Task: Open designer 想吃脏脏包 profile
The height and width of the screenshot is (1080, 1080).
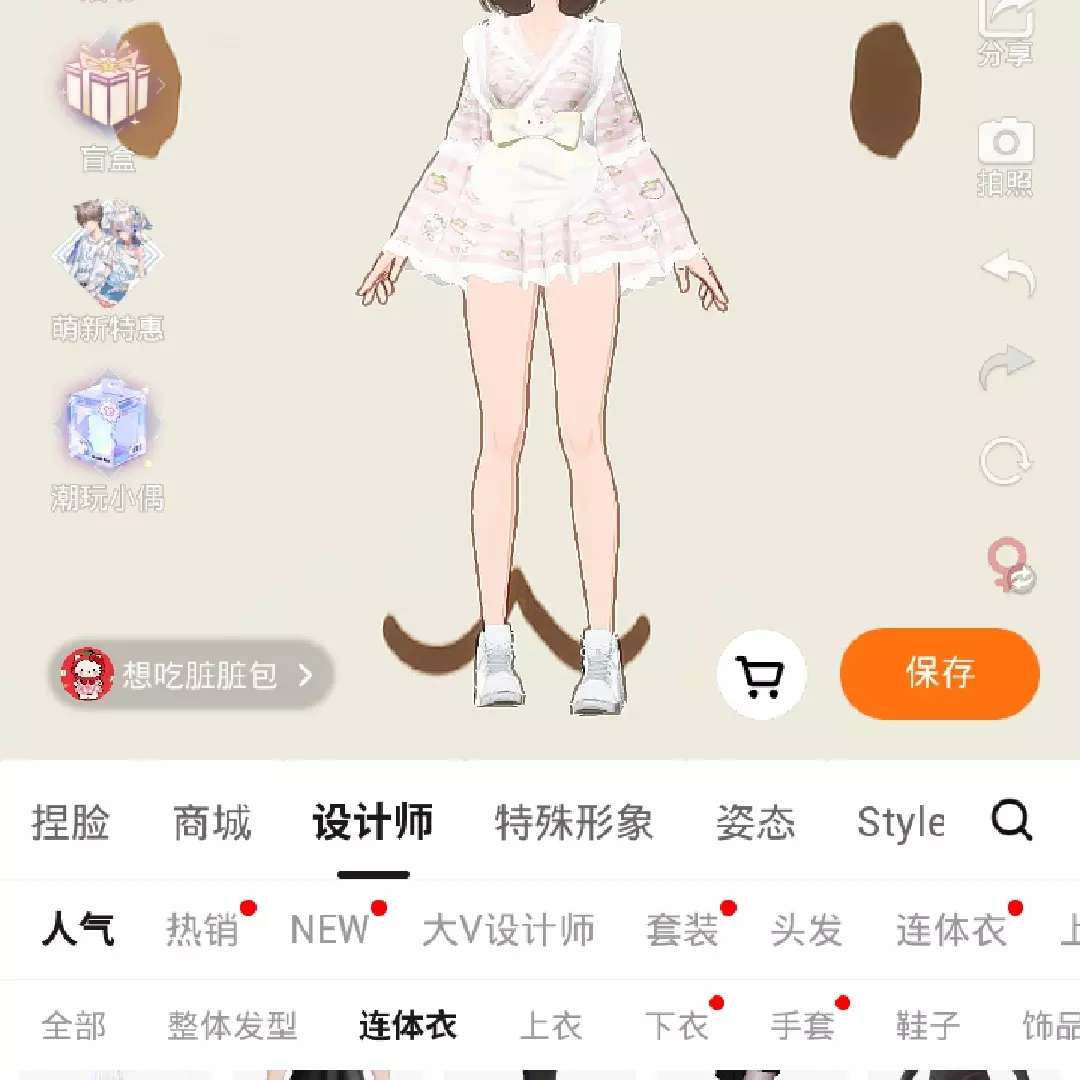Action: coord(191,675)
